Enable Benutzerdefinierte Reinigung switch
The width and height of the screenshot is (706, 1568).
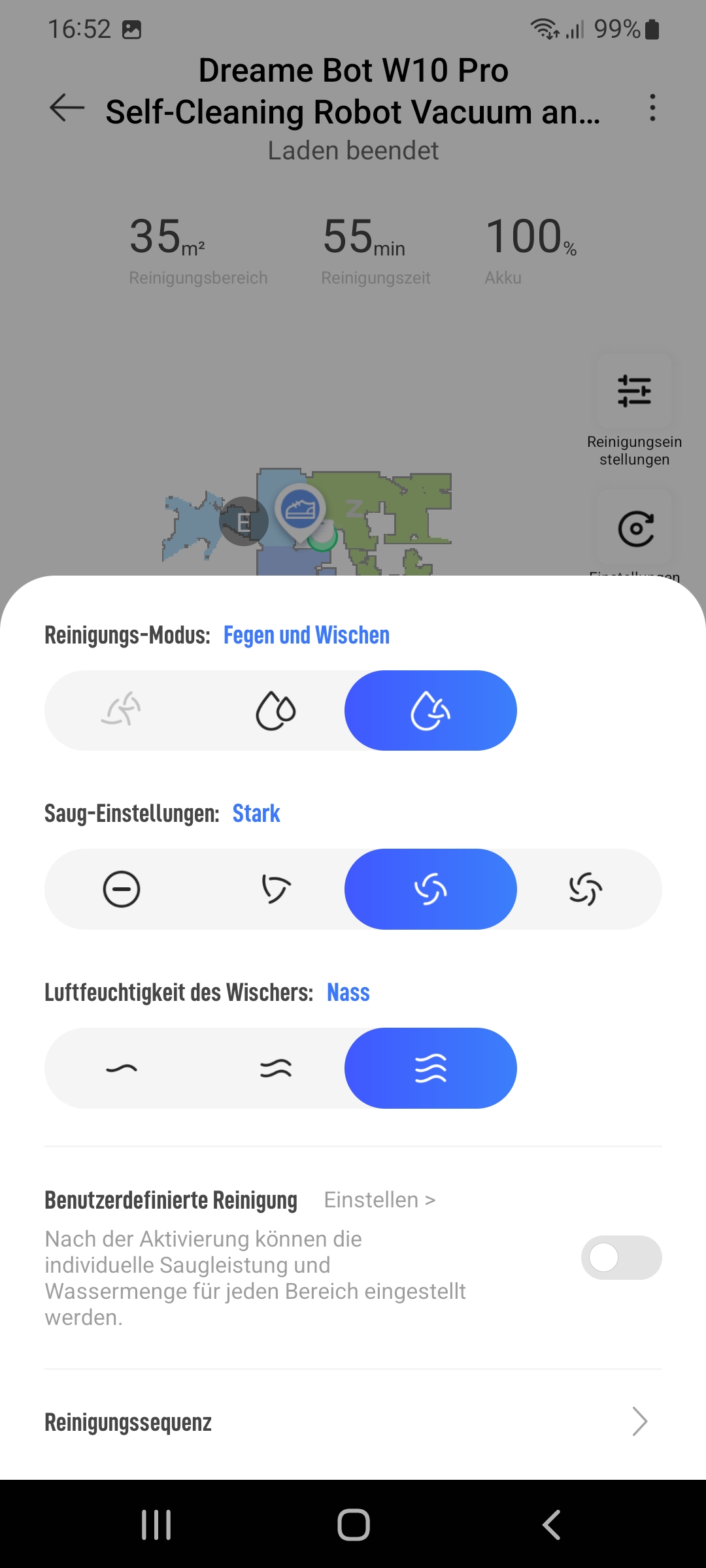[x=621, y=1258]
